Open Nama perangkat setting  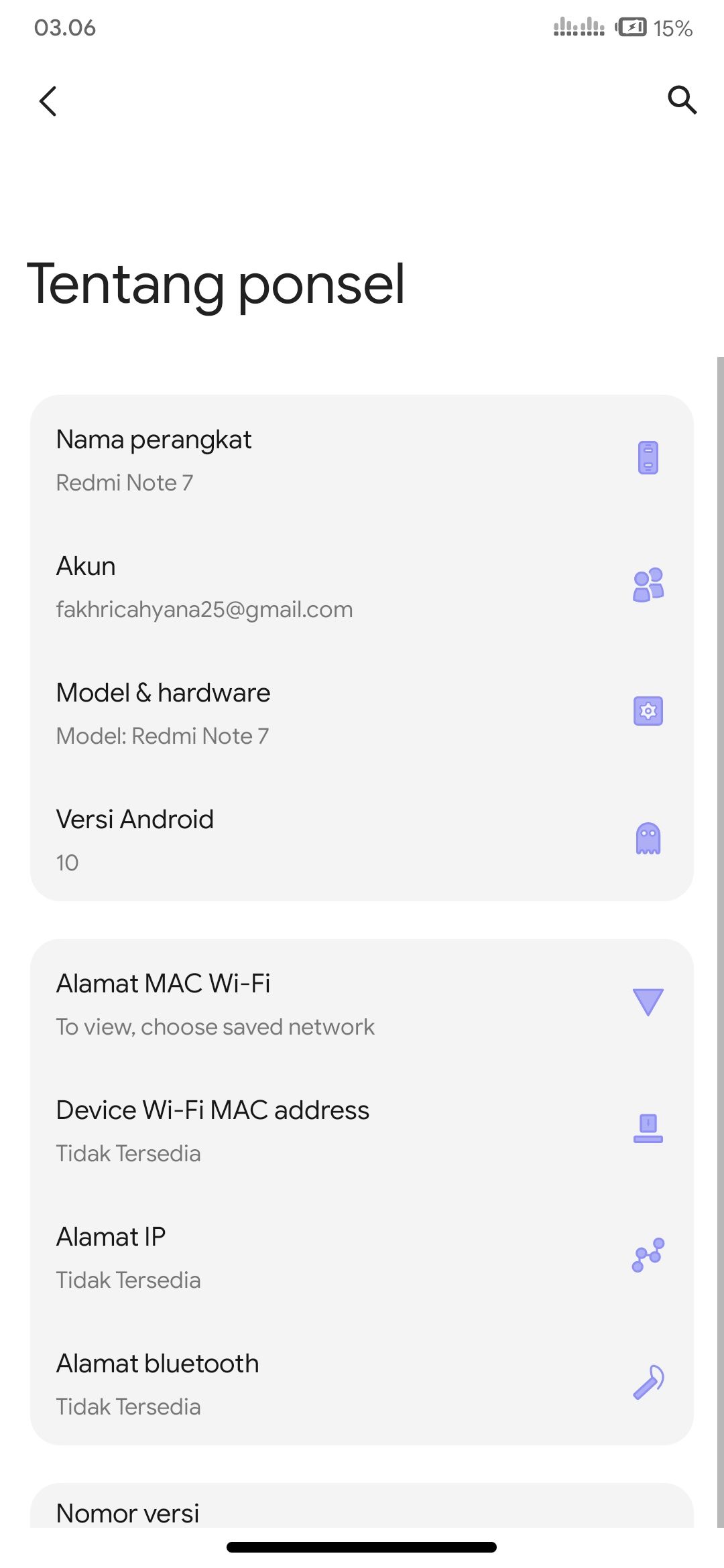coord(362,459)
